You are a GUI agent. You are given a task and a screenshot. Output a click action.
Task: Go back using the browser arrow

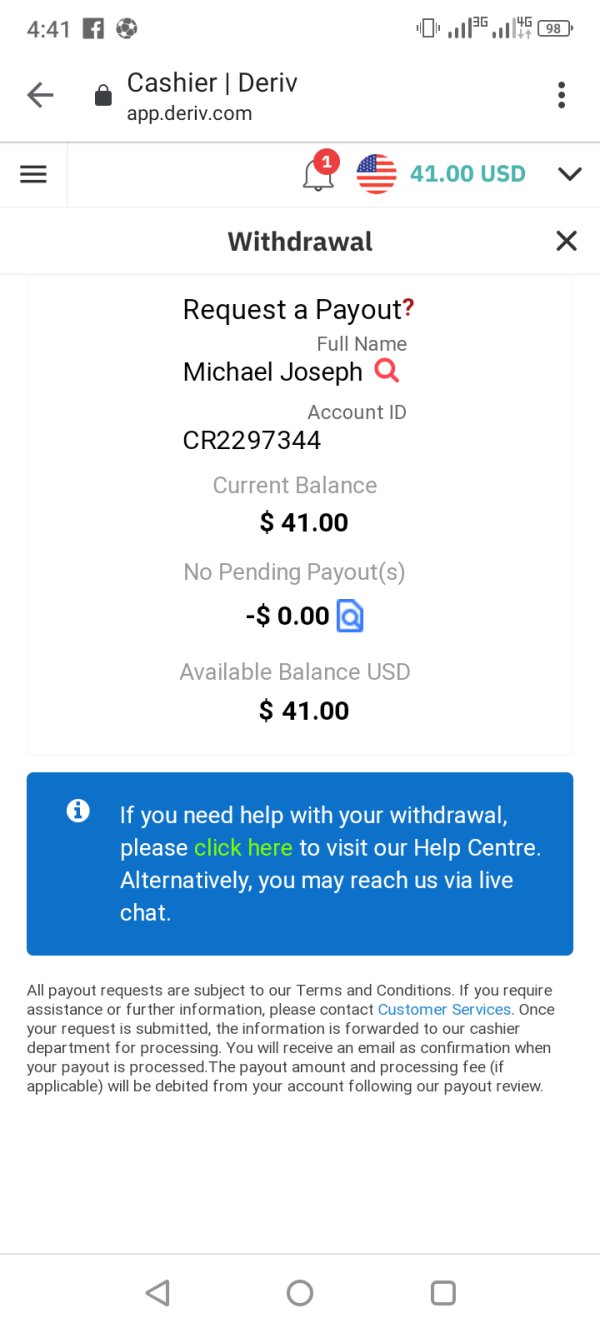[x=40, y=95]
